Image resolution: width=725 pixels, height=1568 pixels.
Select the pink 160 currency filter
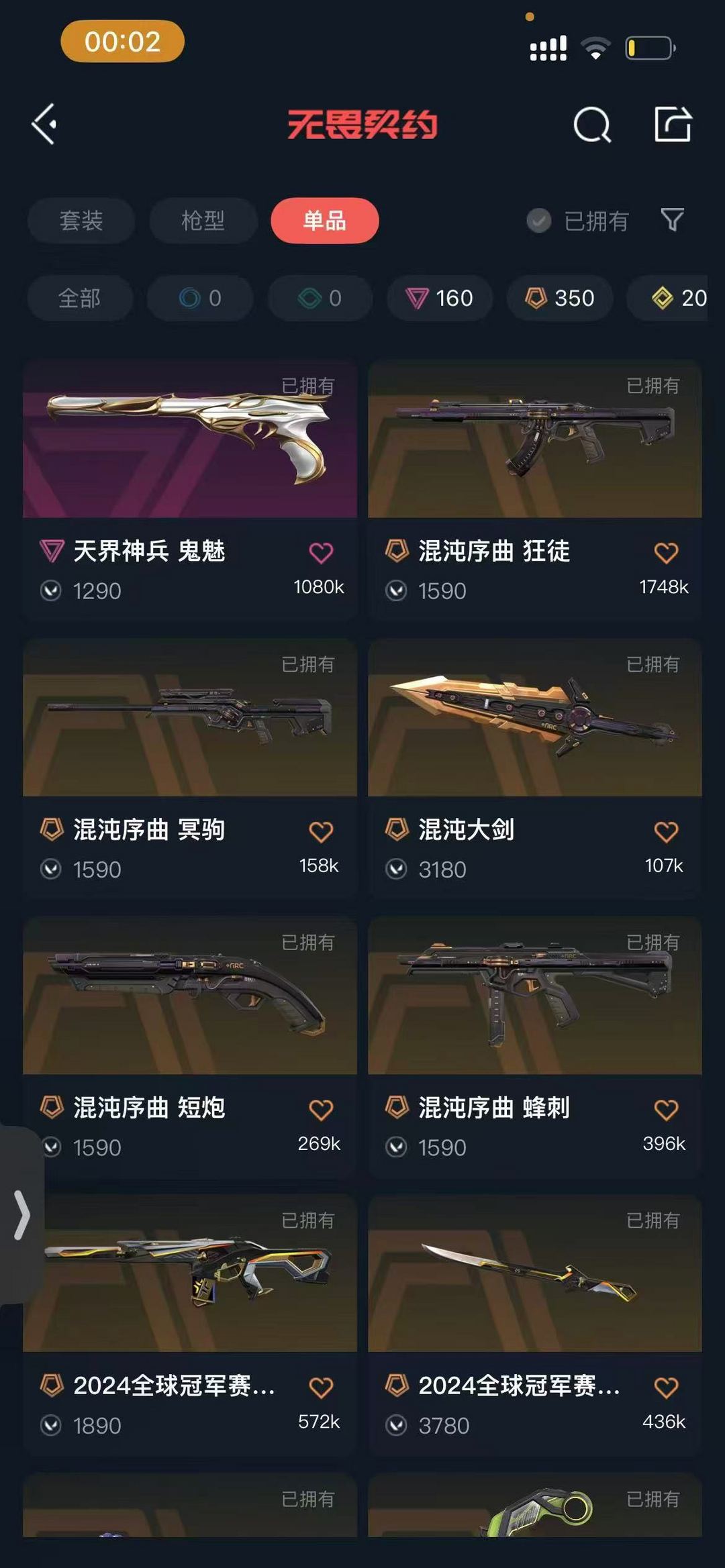439,299
